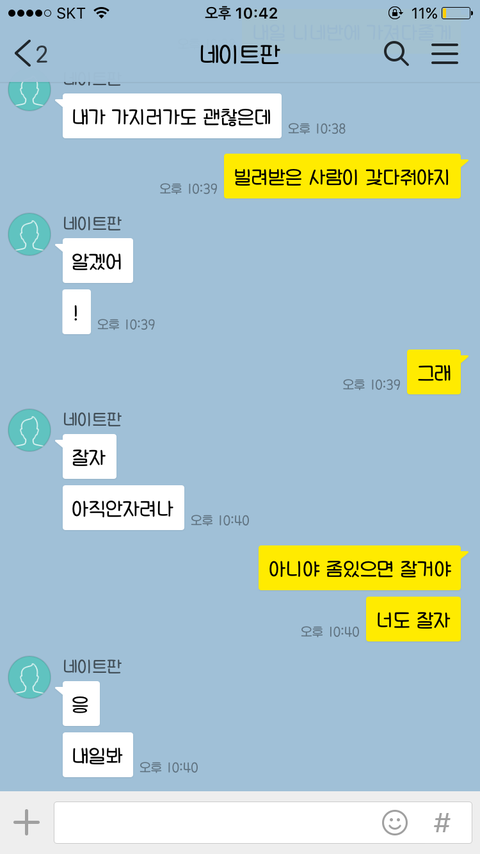Open sender's profile picture above 응

pos(29,677)
